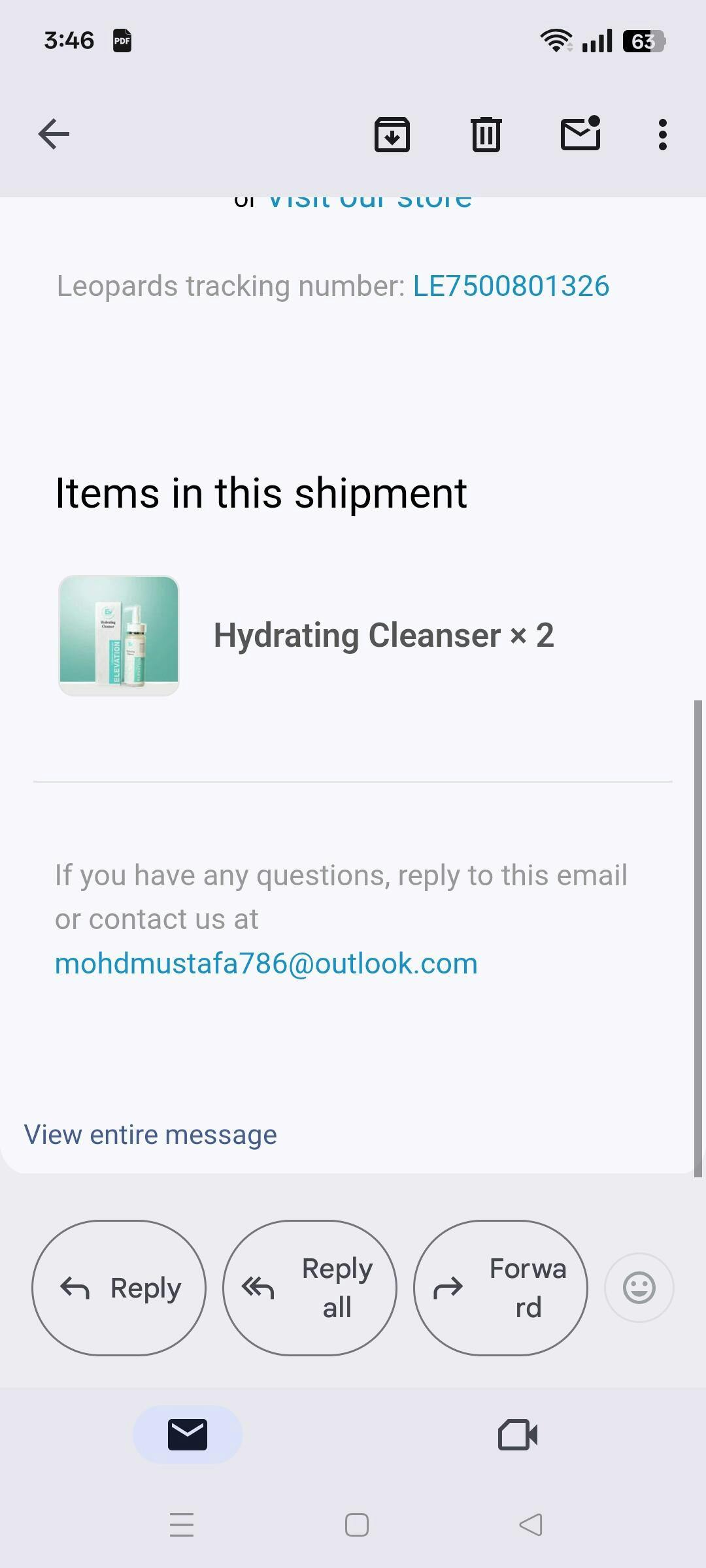Mark the email as unread

pyautogui.click(x=580, y=133)
